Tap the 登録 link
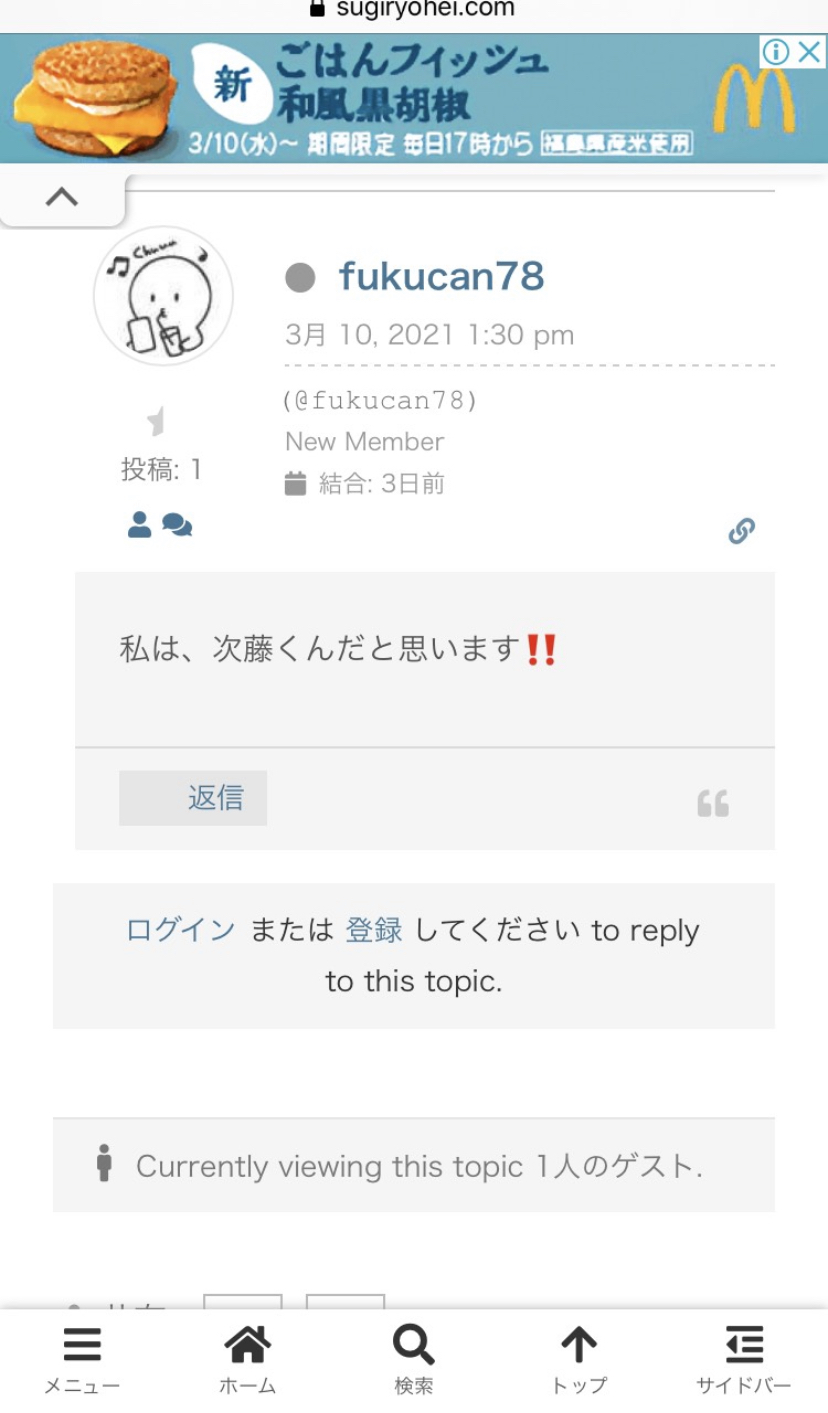 374,931
